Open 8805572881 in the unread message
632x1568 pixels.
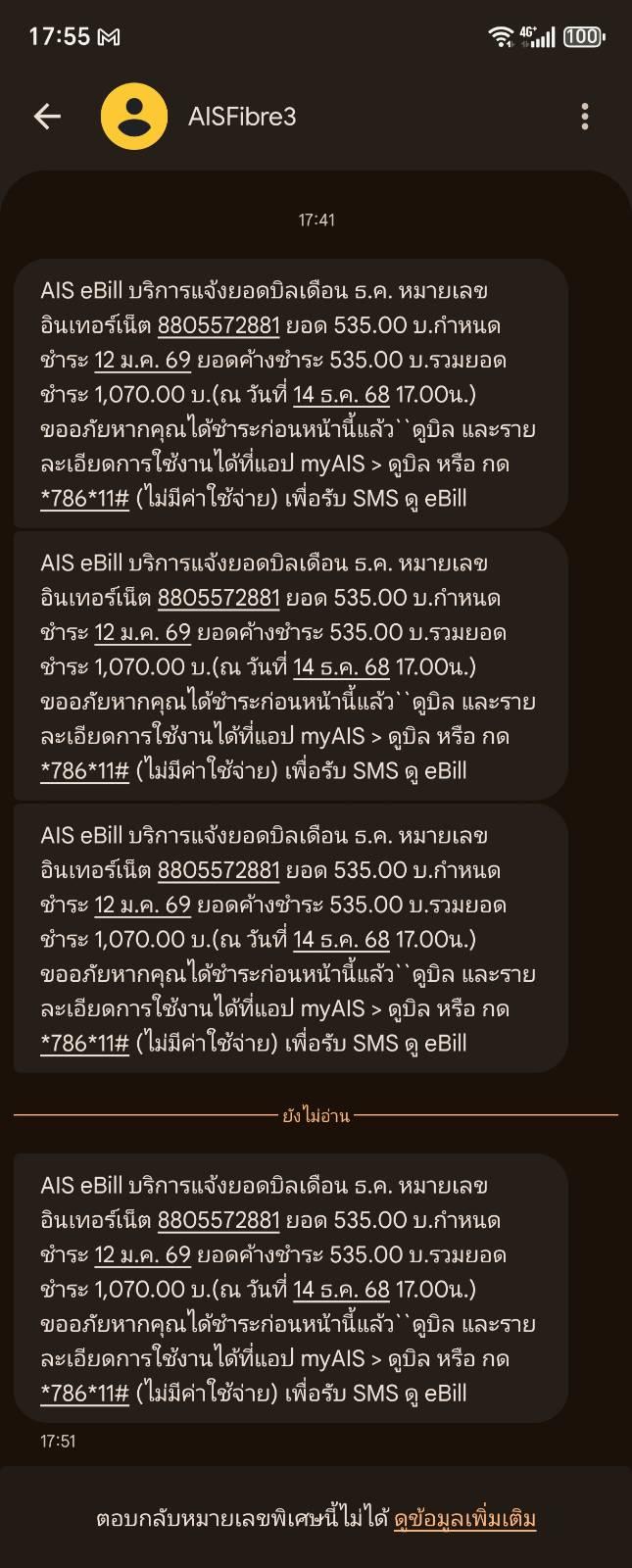[x=219, y=1220]
